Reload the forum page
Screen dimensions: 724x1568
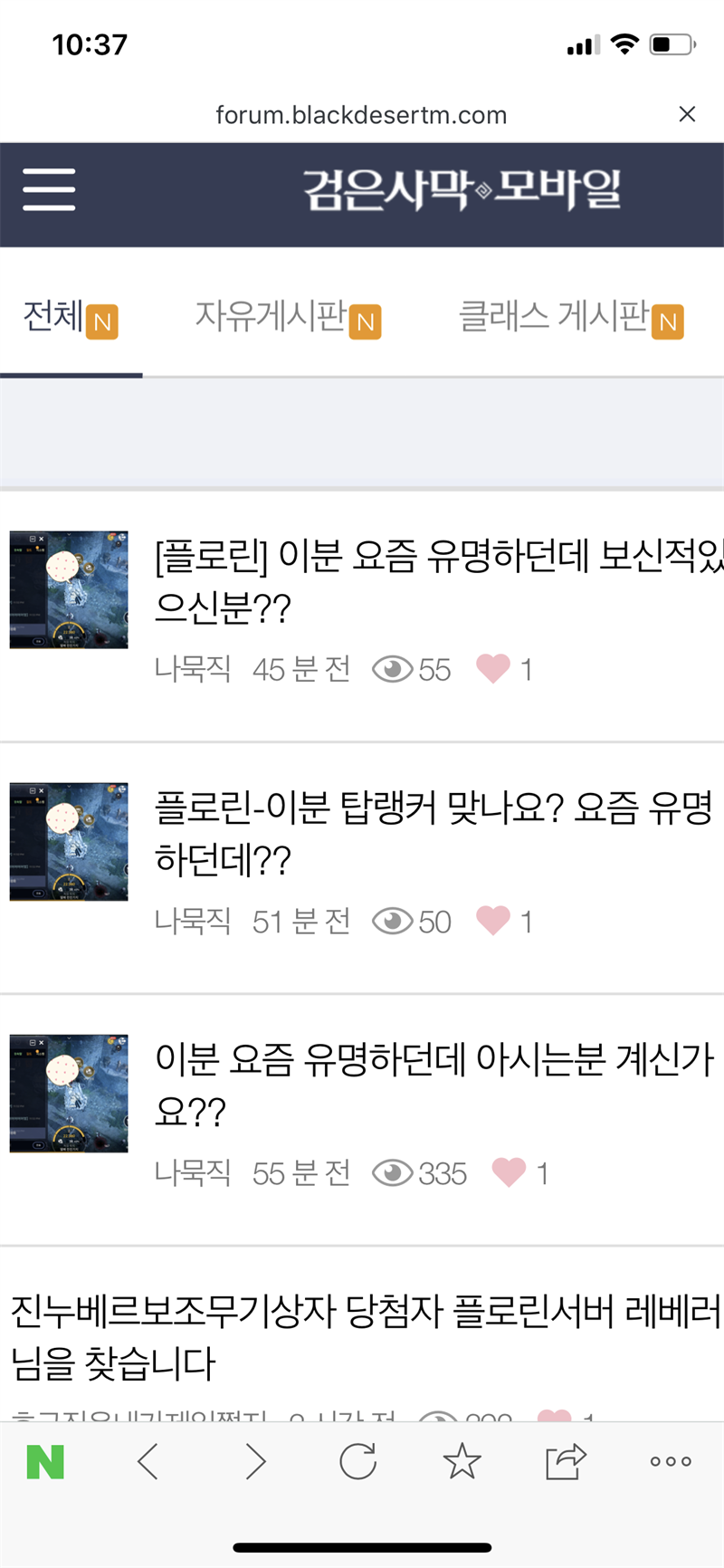point(357,1461)
